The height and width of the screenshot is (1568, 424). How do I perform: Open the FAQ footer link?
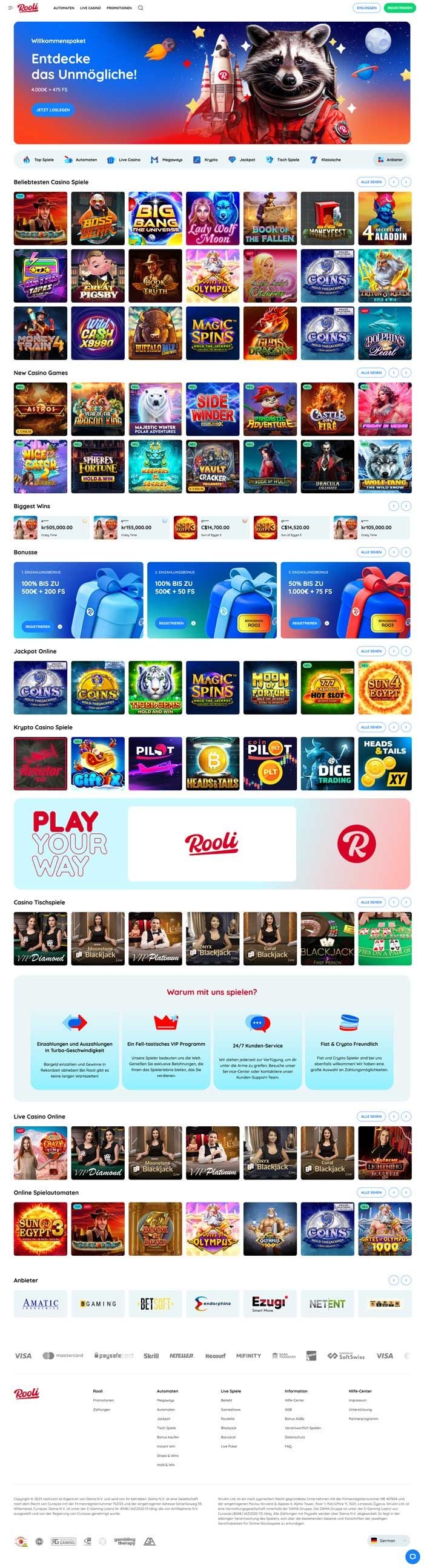(x=288, y=1446)
